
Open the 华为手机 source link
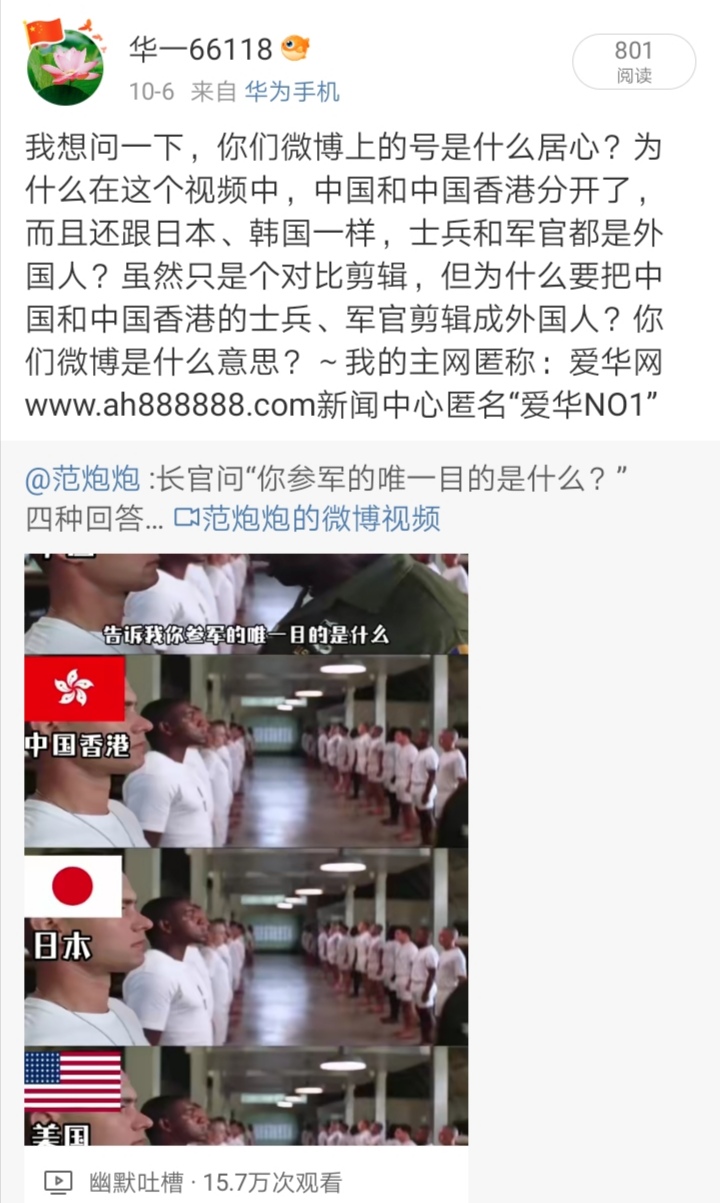(295, 92)
